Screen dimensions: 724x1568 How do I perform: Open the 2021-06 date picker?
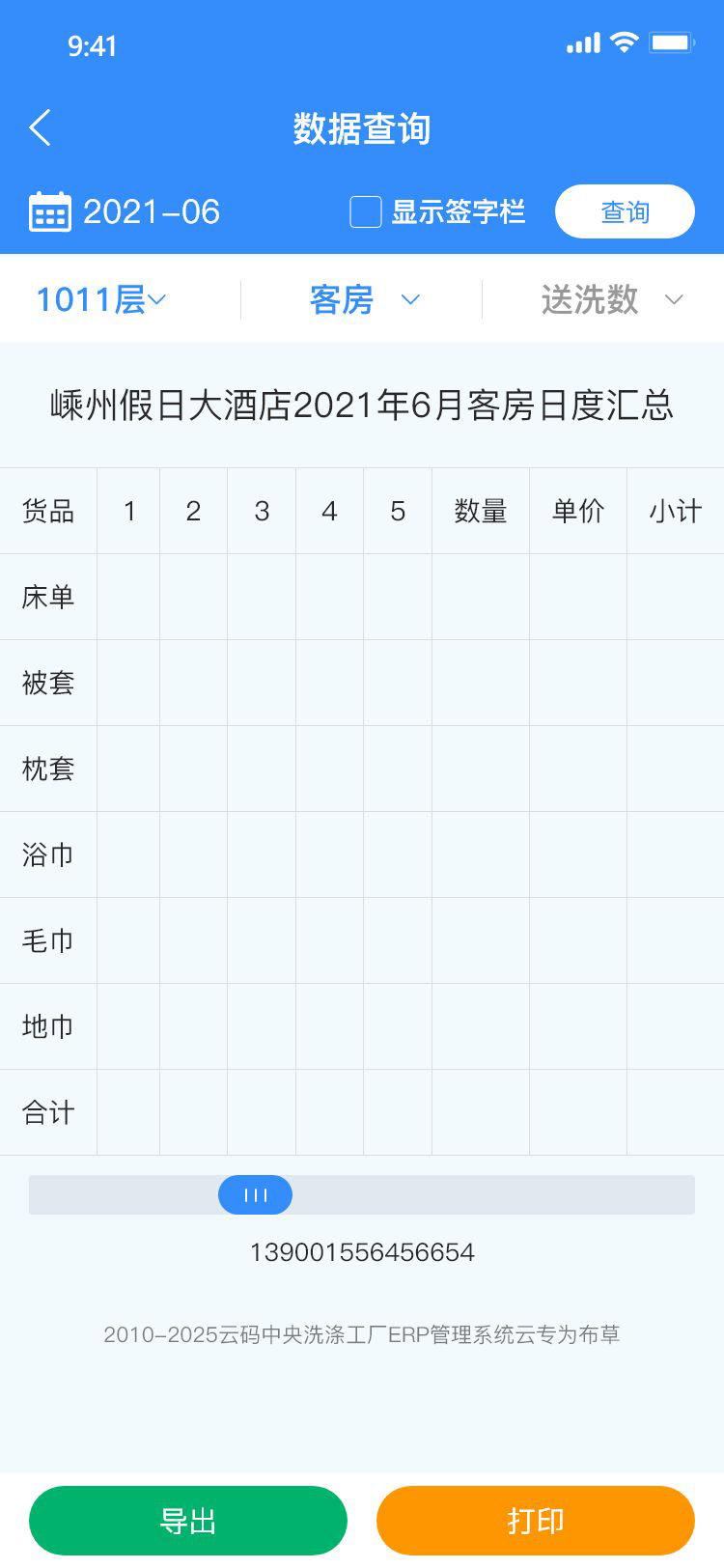click(125, 211)
